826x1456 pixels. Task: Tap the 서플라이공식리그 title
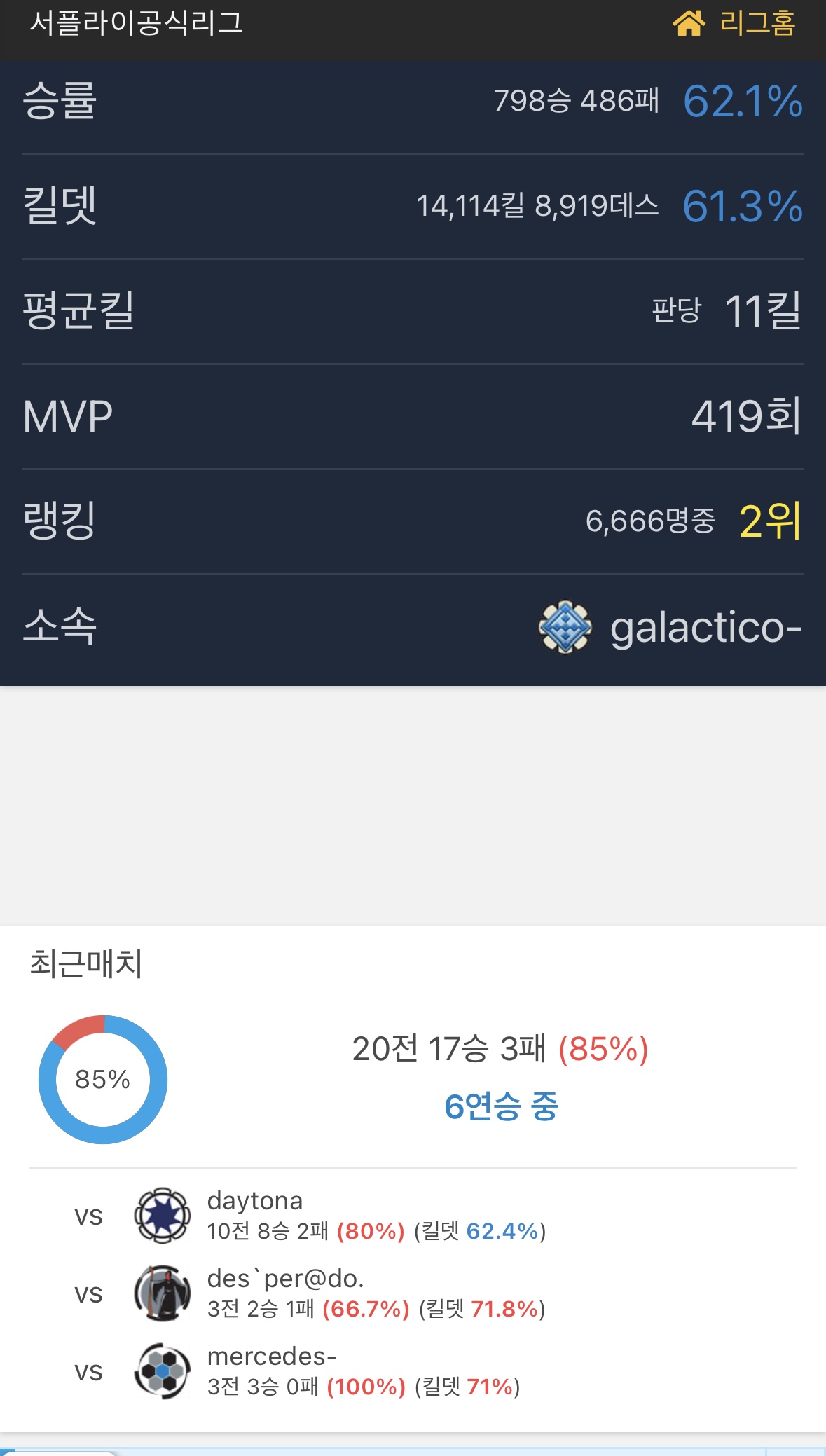(137, 23)
